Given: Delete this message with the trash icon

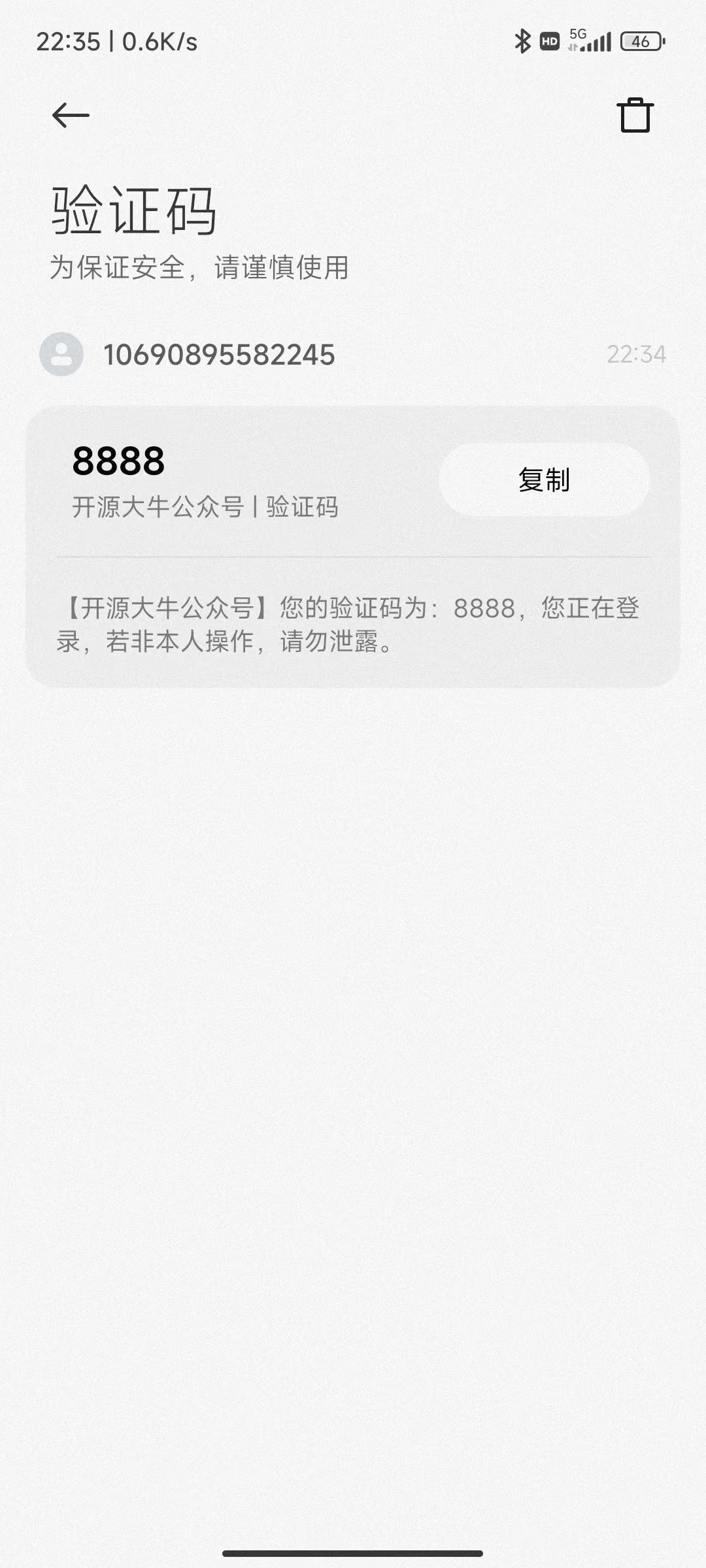Looking at the screenshot, I should point(635,116).
